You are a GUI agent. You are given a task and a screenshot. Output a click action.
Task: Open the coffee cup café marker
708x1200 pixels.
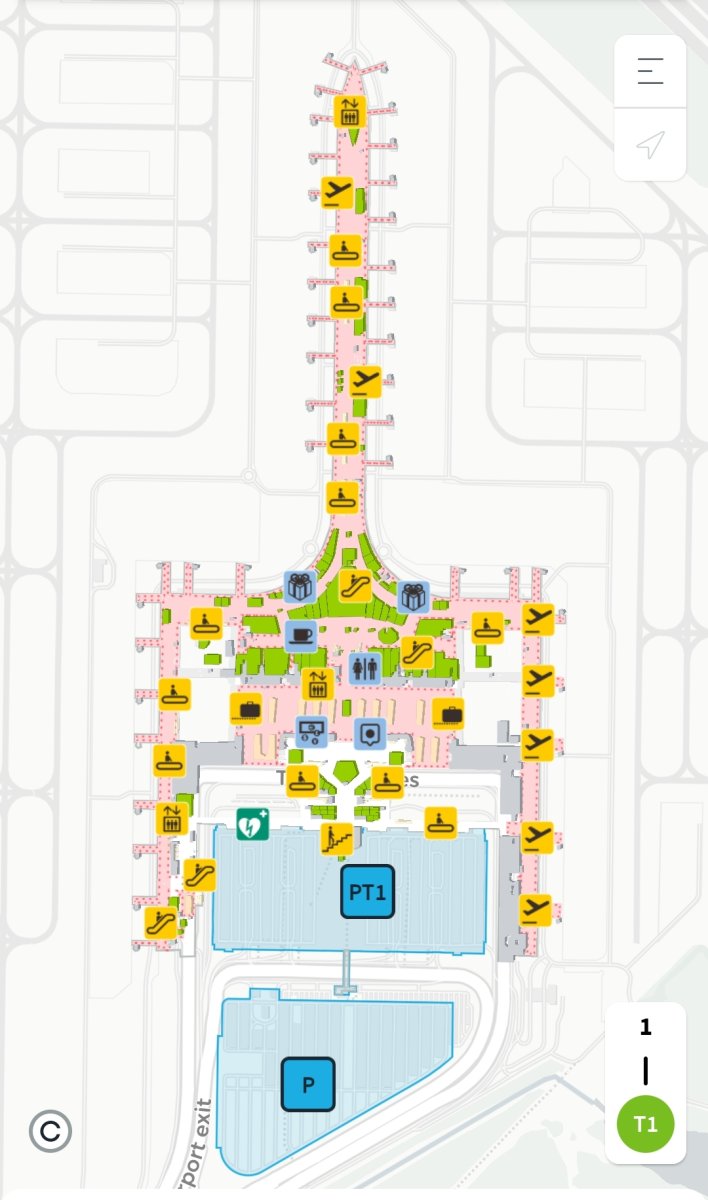(300, 636)
